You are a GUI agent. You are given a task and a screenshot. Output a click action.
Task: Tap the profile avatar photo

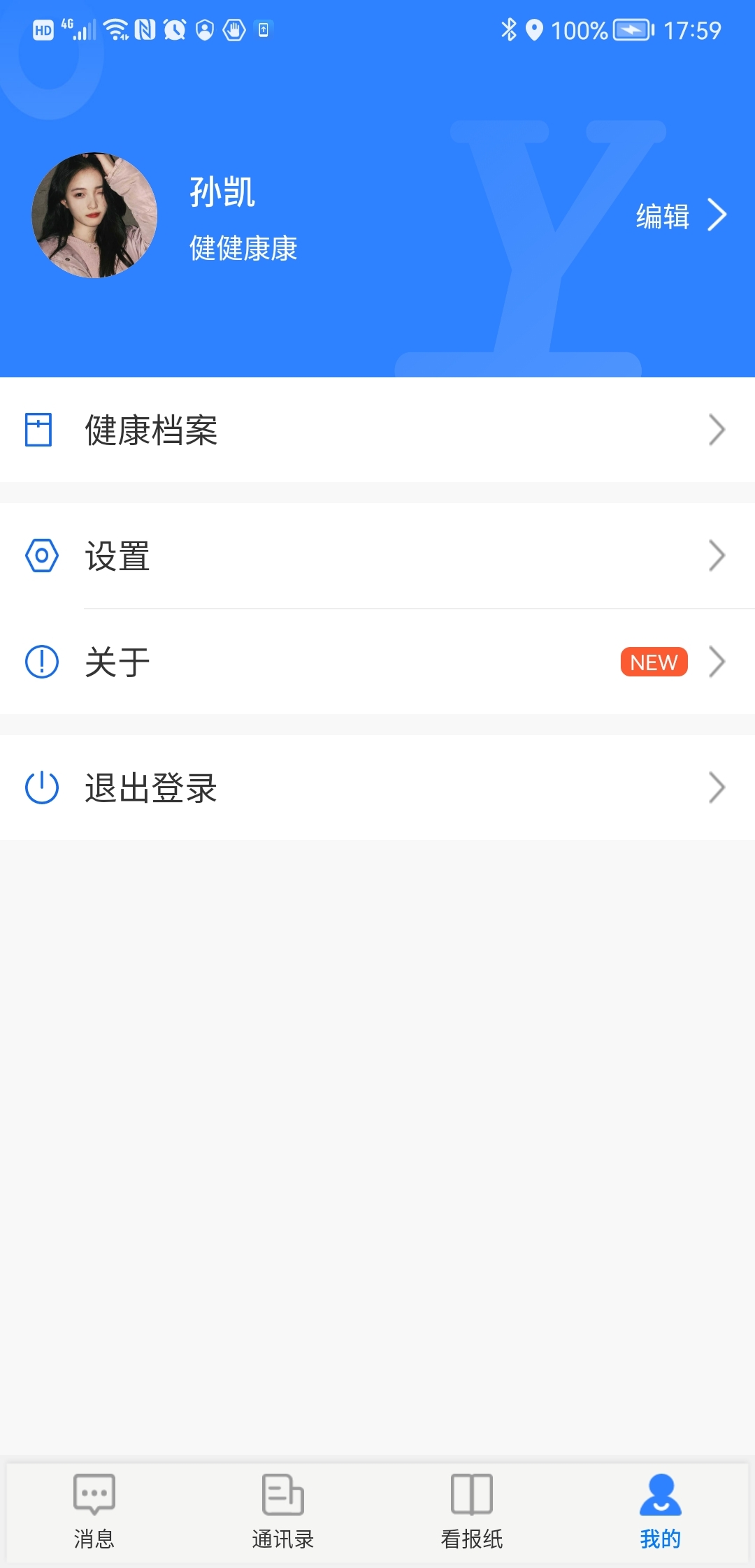[x=94, y=215]
